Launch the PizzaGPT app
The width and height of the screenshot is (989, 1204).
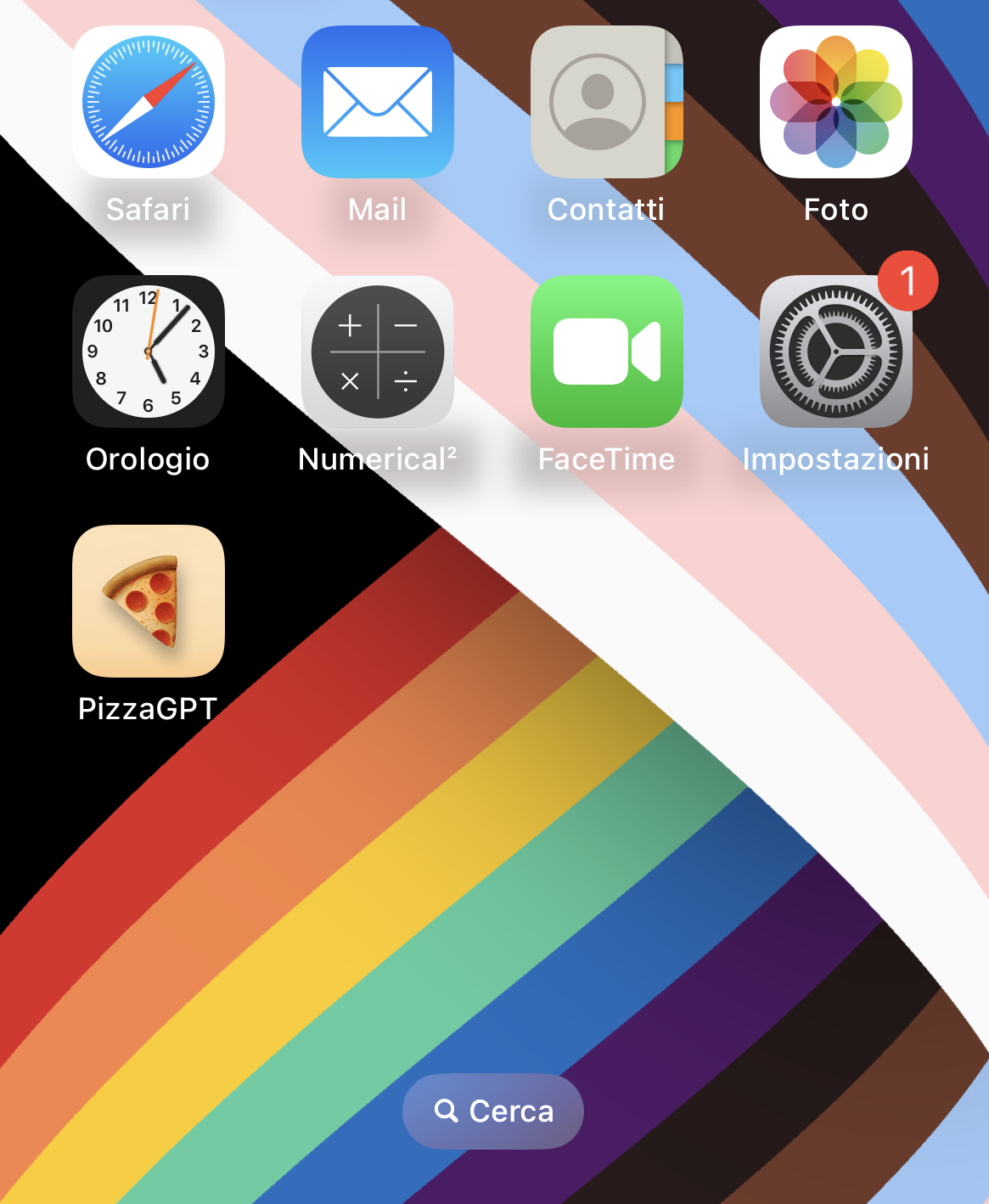[x=149, y=601]
